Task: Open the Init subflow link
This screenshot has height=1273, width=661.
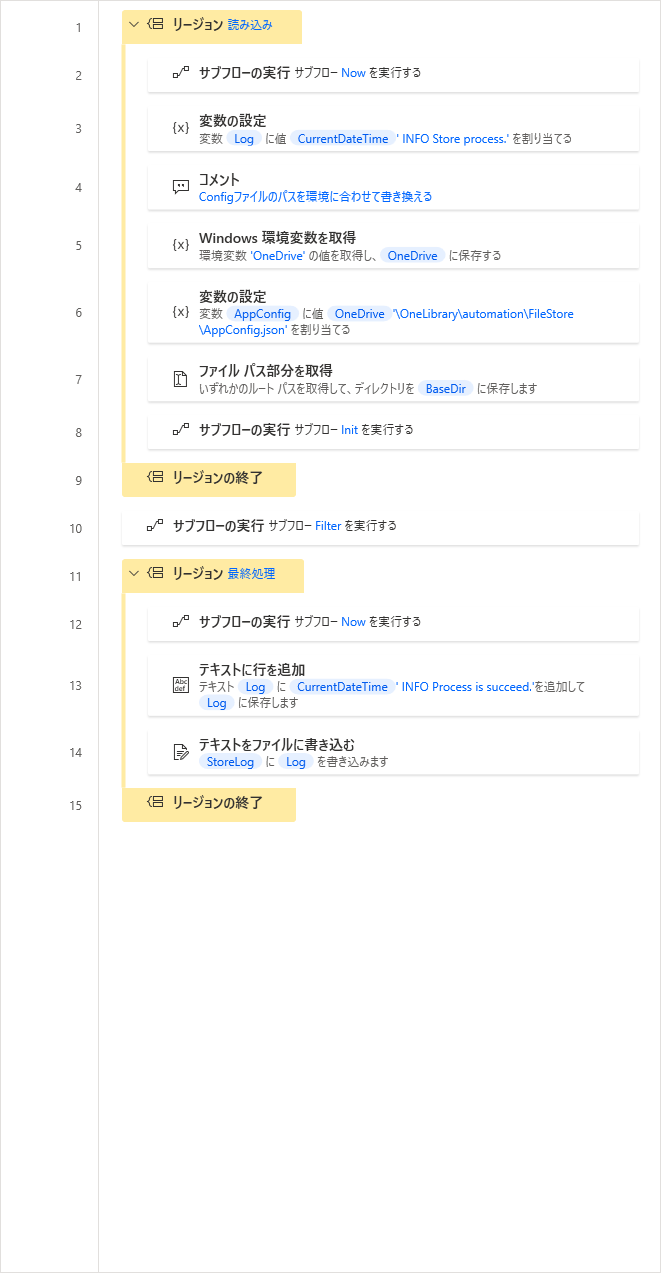Action: tap(349, 430)
